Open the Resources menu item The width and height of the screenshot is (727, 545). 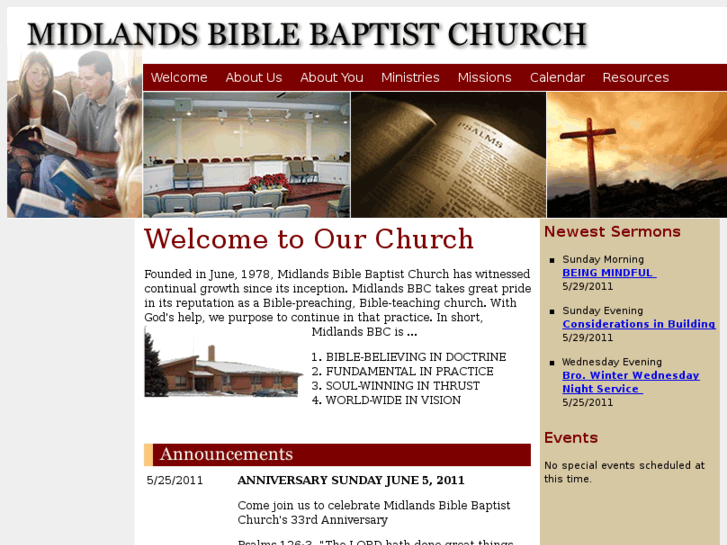pos(635,77)
